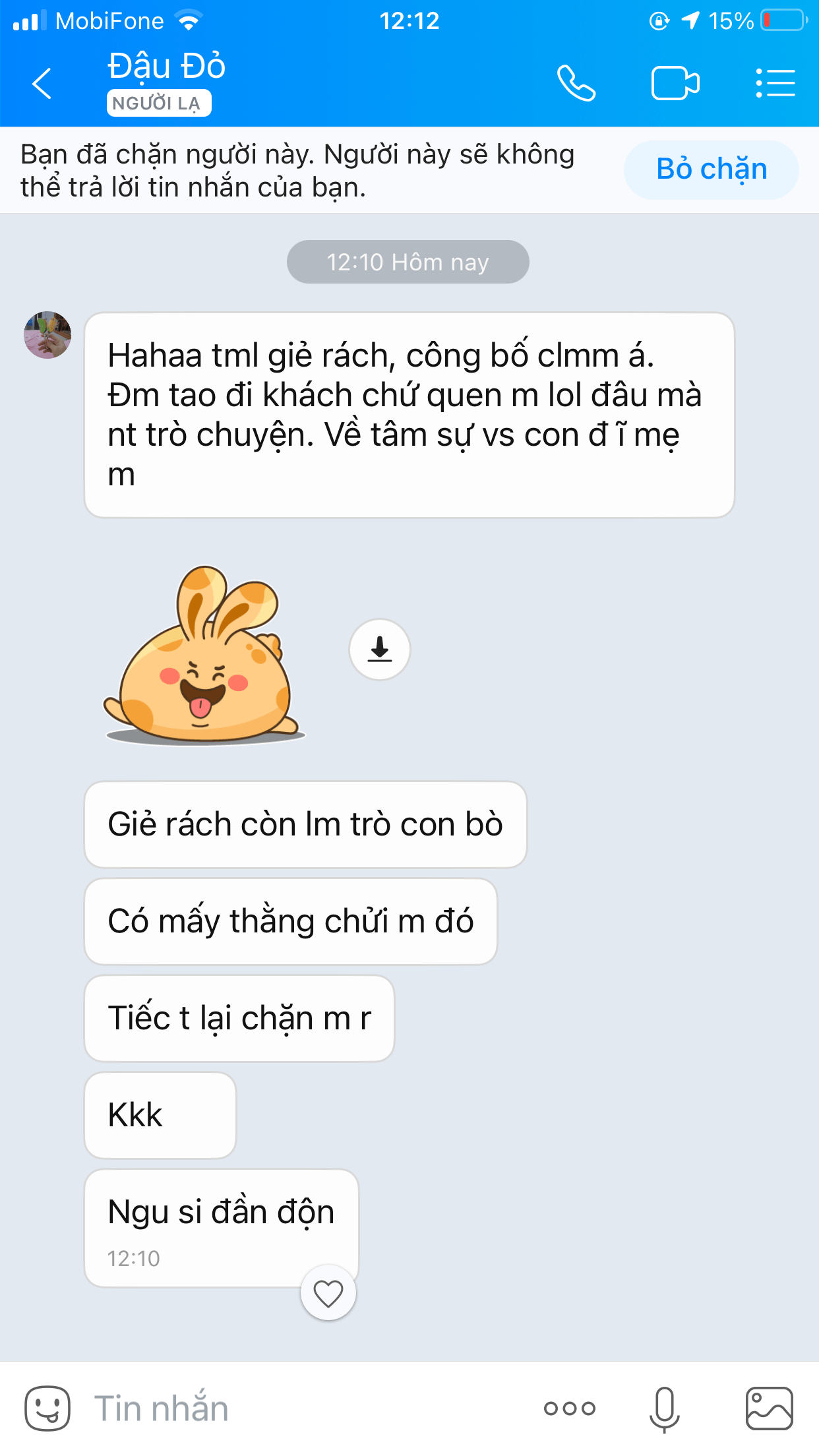Image resolution: width=819 pixels, height=1456 pixels.
Task: Tap Bỏ chặn to unblock this person
Action: click(711, 169)
